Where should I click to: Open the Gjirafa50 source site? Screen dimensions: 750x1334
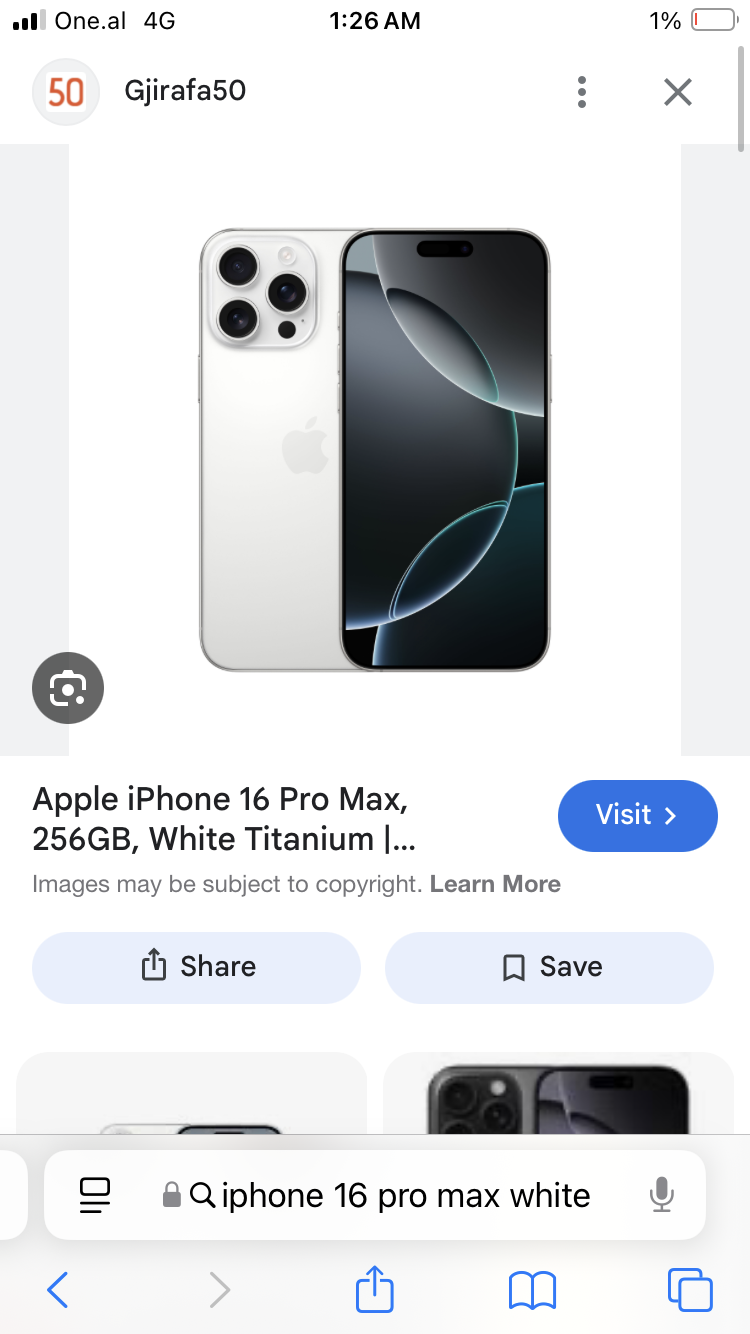[185, 92]
